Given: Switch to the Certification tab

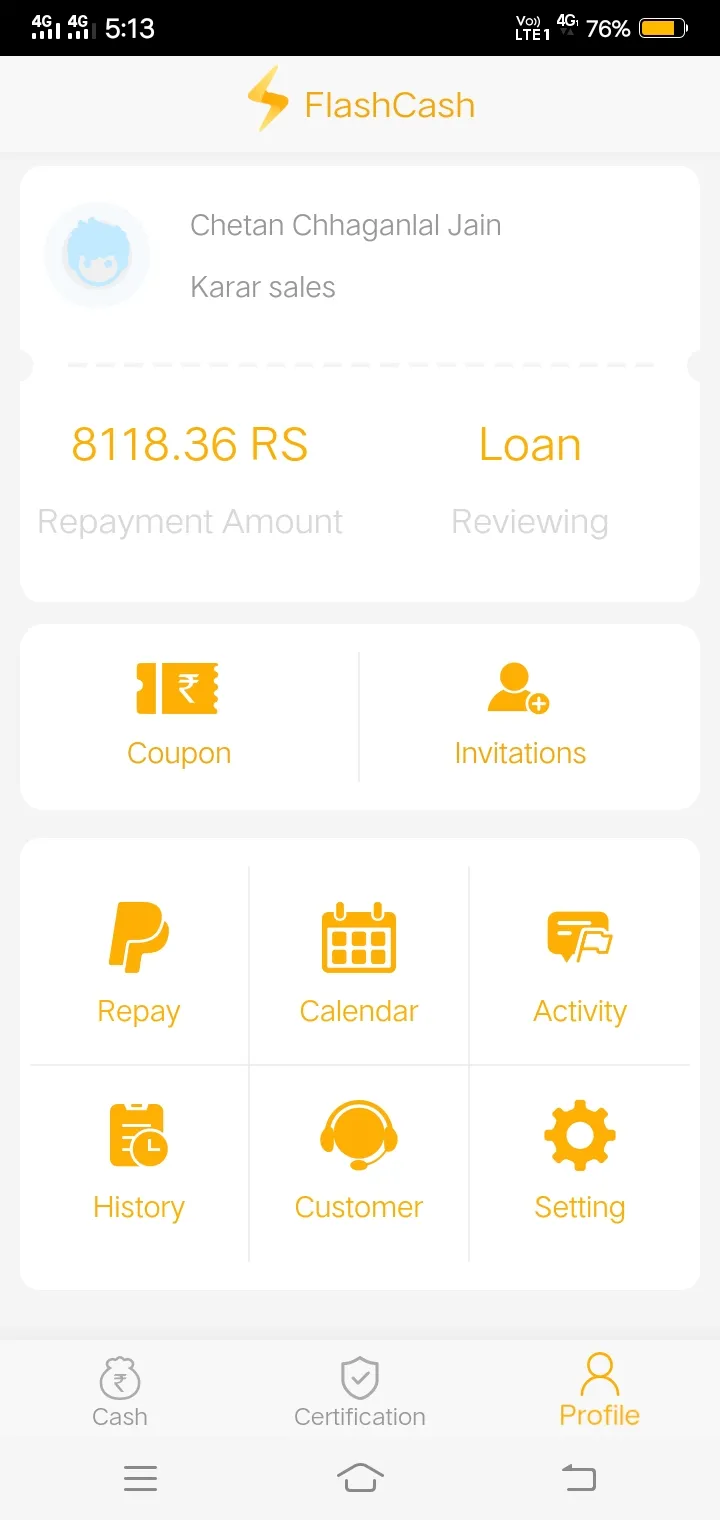Looking at the screenshot, I should [360, 1392].
